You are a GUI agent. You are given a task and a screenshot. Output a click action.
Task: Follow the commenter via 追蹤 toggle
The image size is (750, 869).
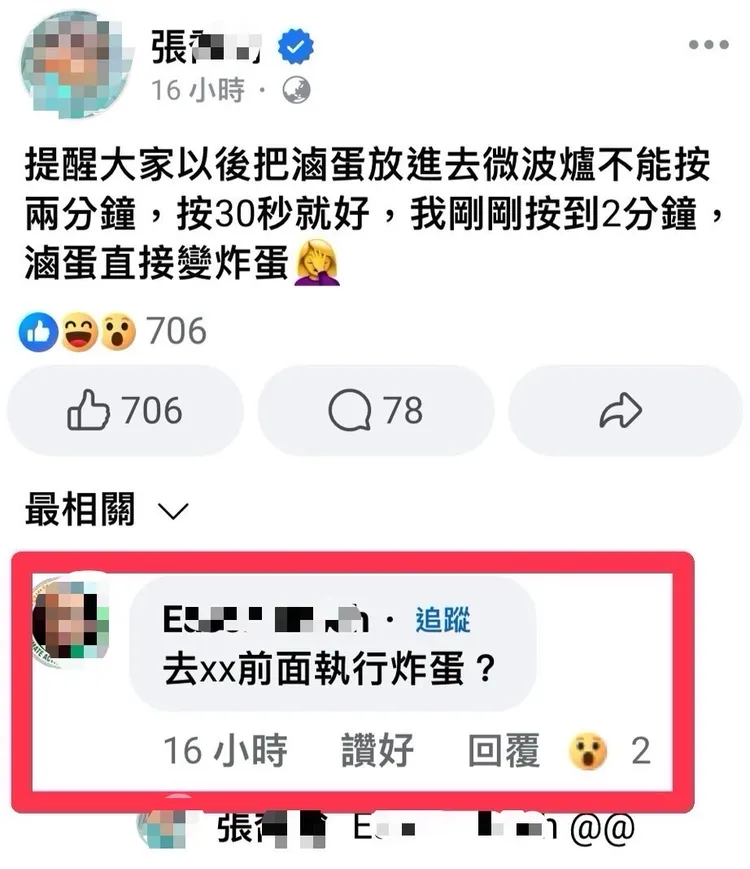click(x=443, y=620)
